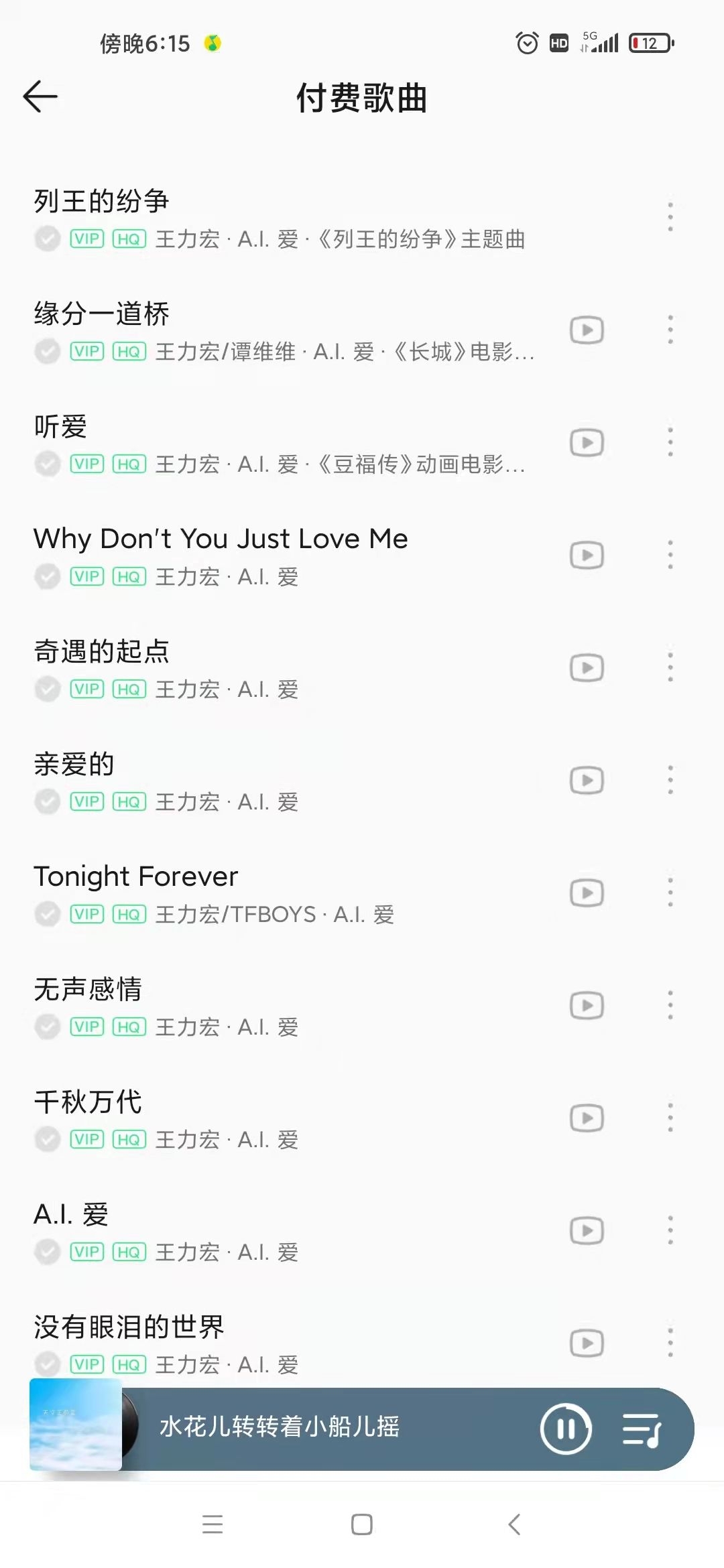Open more options for 奇遇的起点

click(x=670, y=667)
